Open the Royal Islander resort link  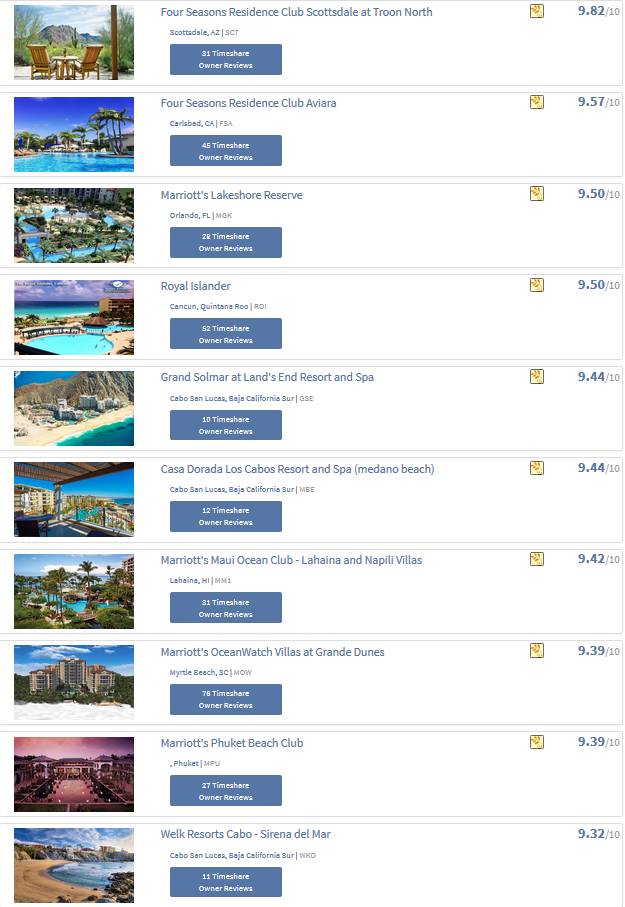point(195,286)
